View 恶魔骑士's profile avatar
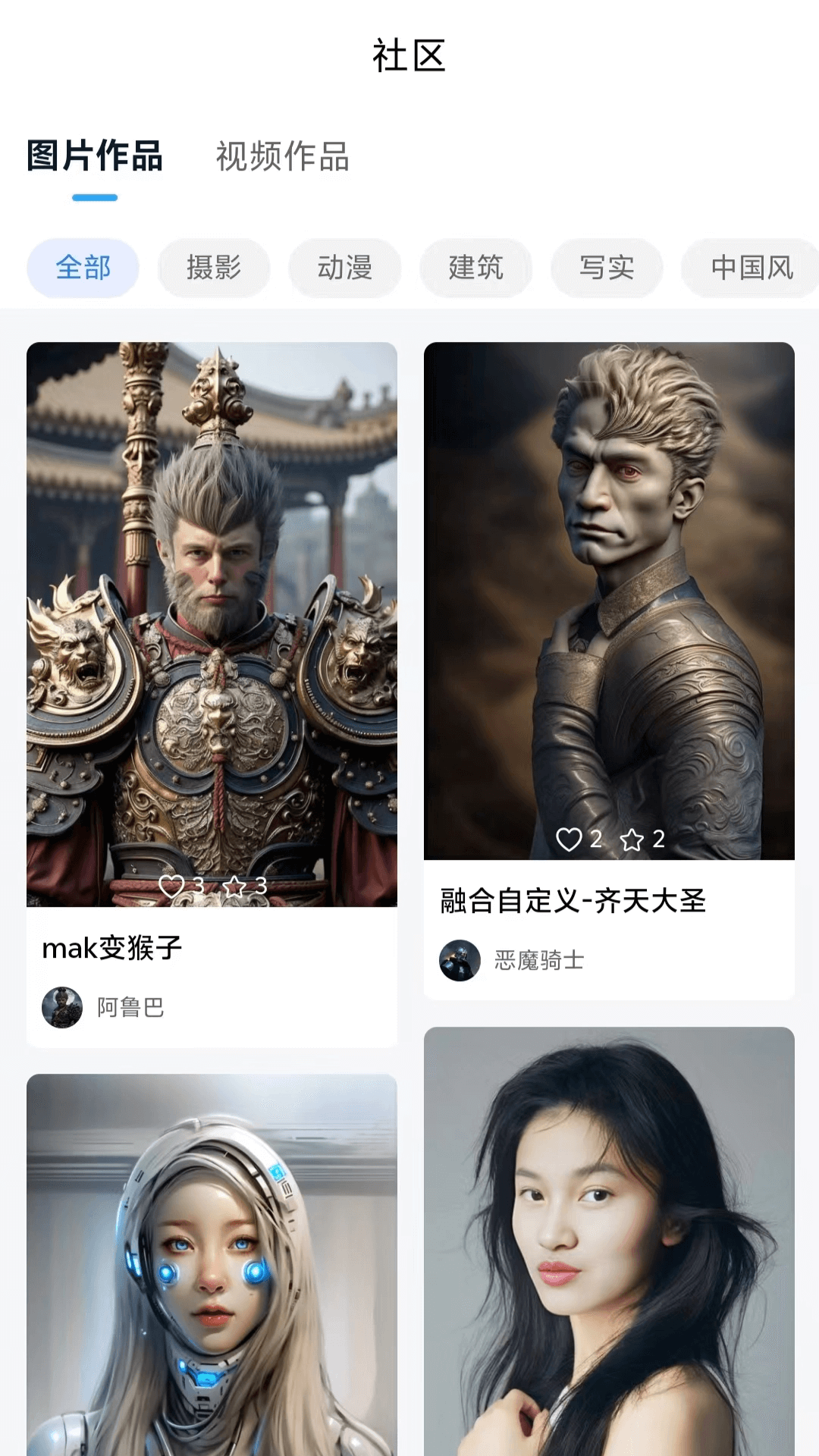This screenshot has width=819, height=1456. (x=460, y=960)
